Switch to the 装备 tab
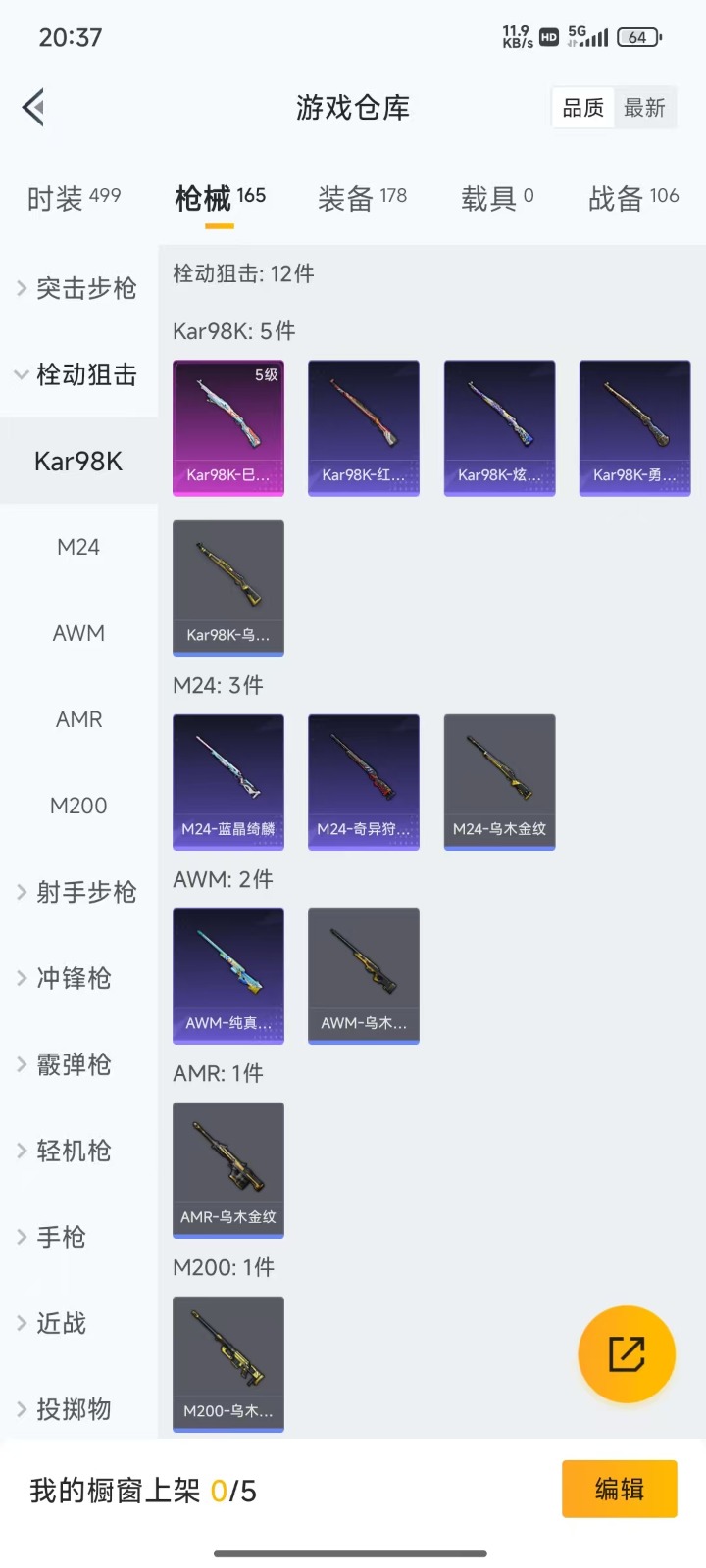Screen dimensions: 706x1568 362,198
